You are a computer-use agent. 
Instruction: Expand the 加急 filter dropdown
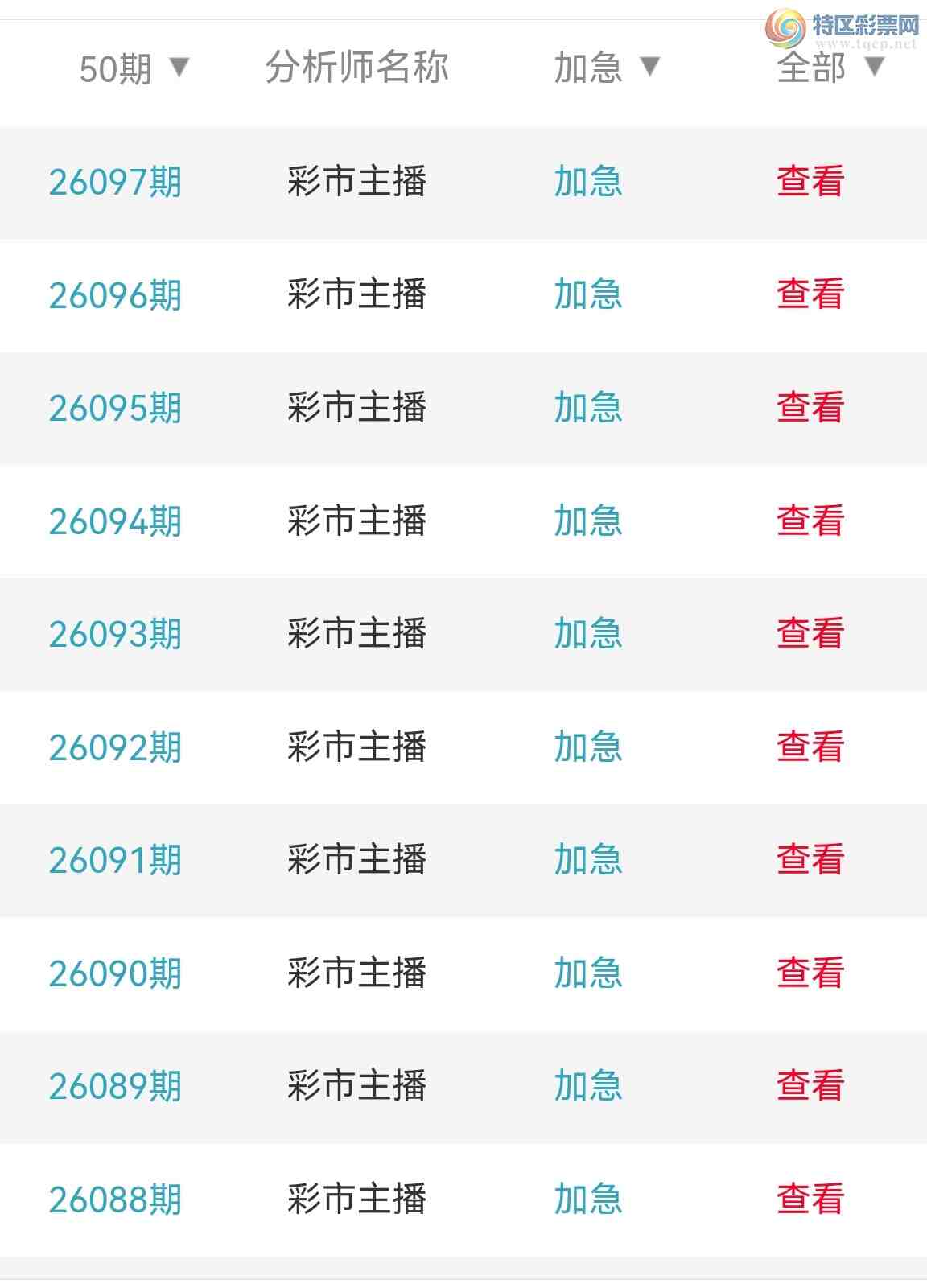(x=607, y=68)
